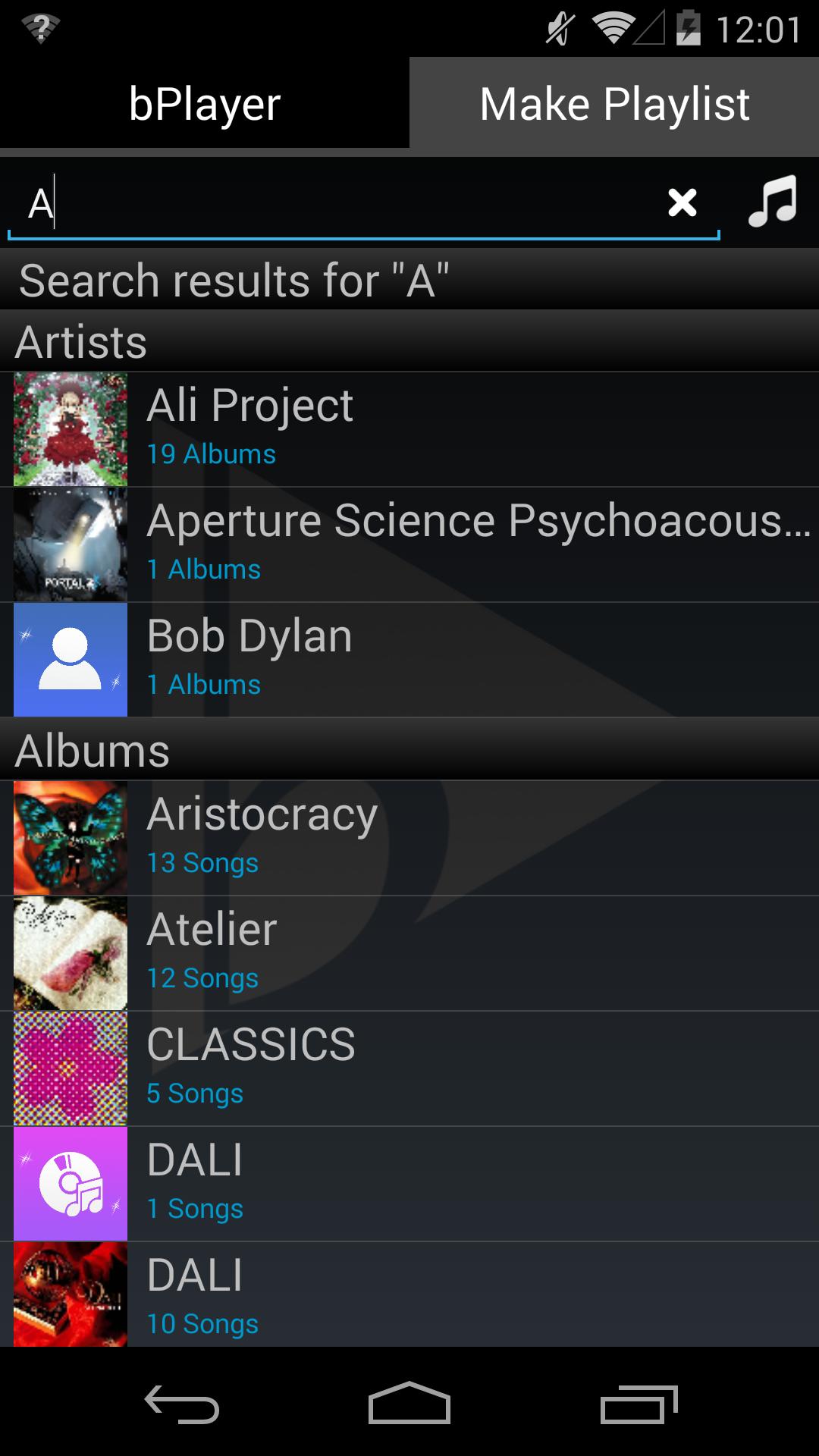Viewport: 819px width, 1456px height.
Task: Clear the search text with X
Action: coord(682,202)
